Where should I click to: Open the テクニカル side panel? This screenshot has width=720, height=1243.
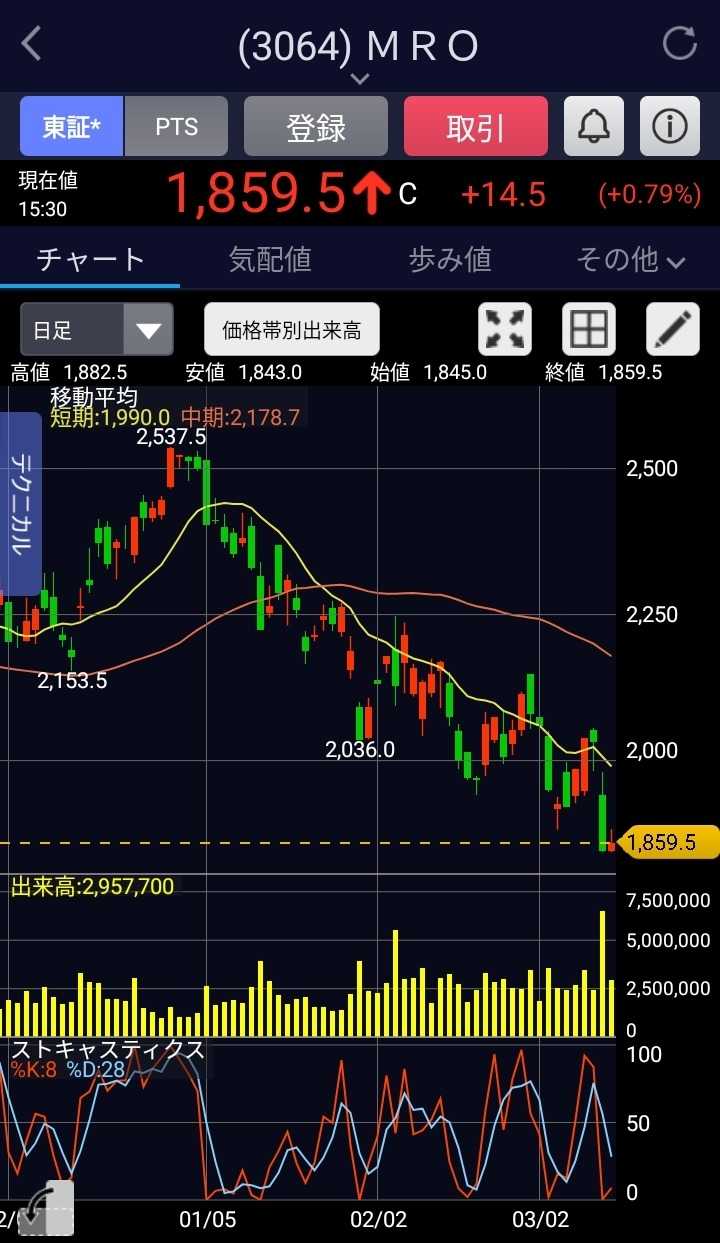[21, 503]
